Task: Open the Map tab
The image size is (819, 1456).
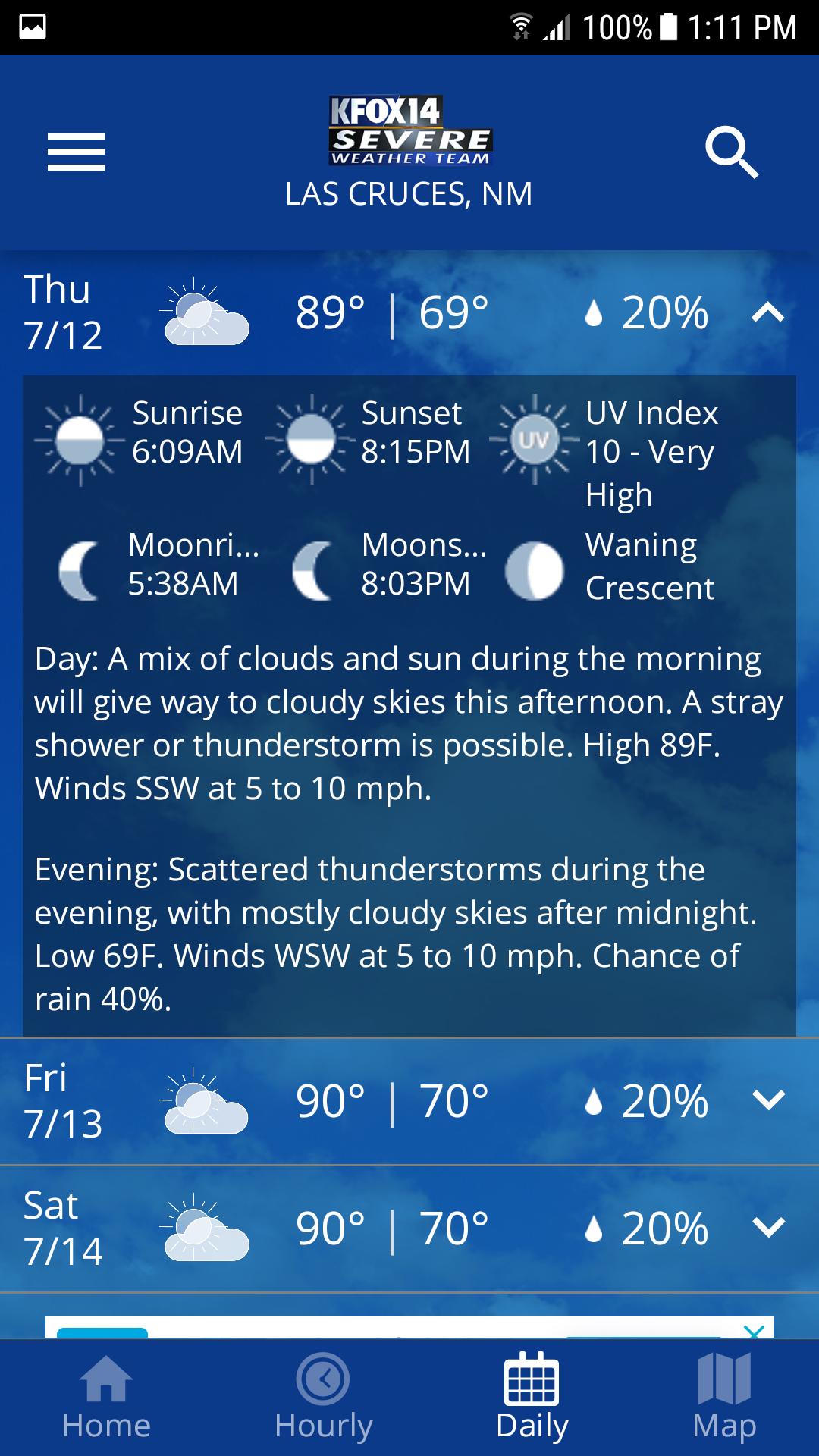Action: 724,1398
